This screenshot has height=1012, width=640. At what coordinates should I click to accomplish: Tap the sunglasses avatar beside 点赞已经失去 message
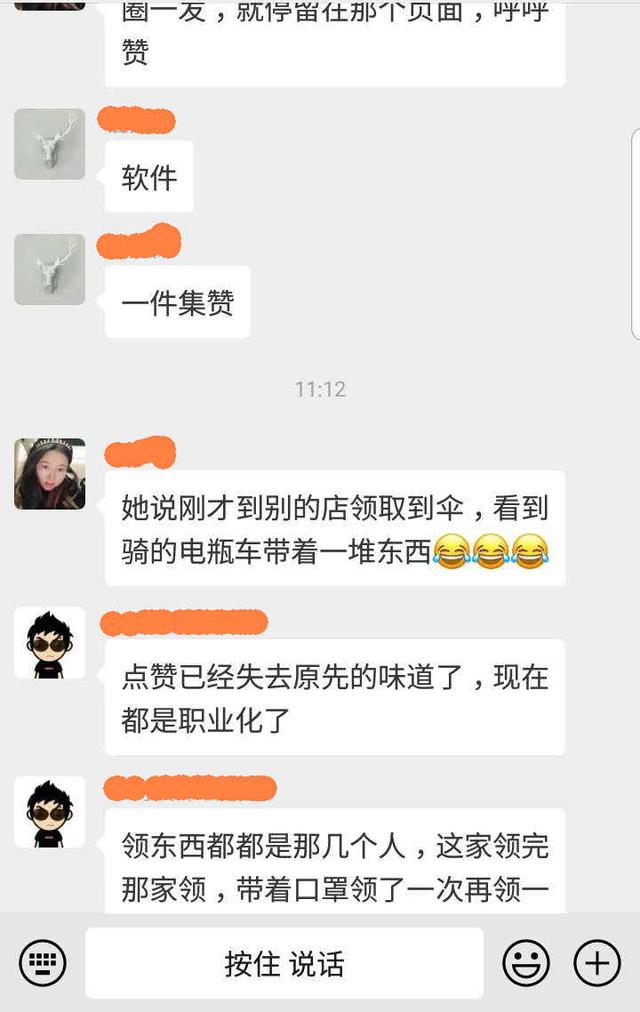[50, 643]
